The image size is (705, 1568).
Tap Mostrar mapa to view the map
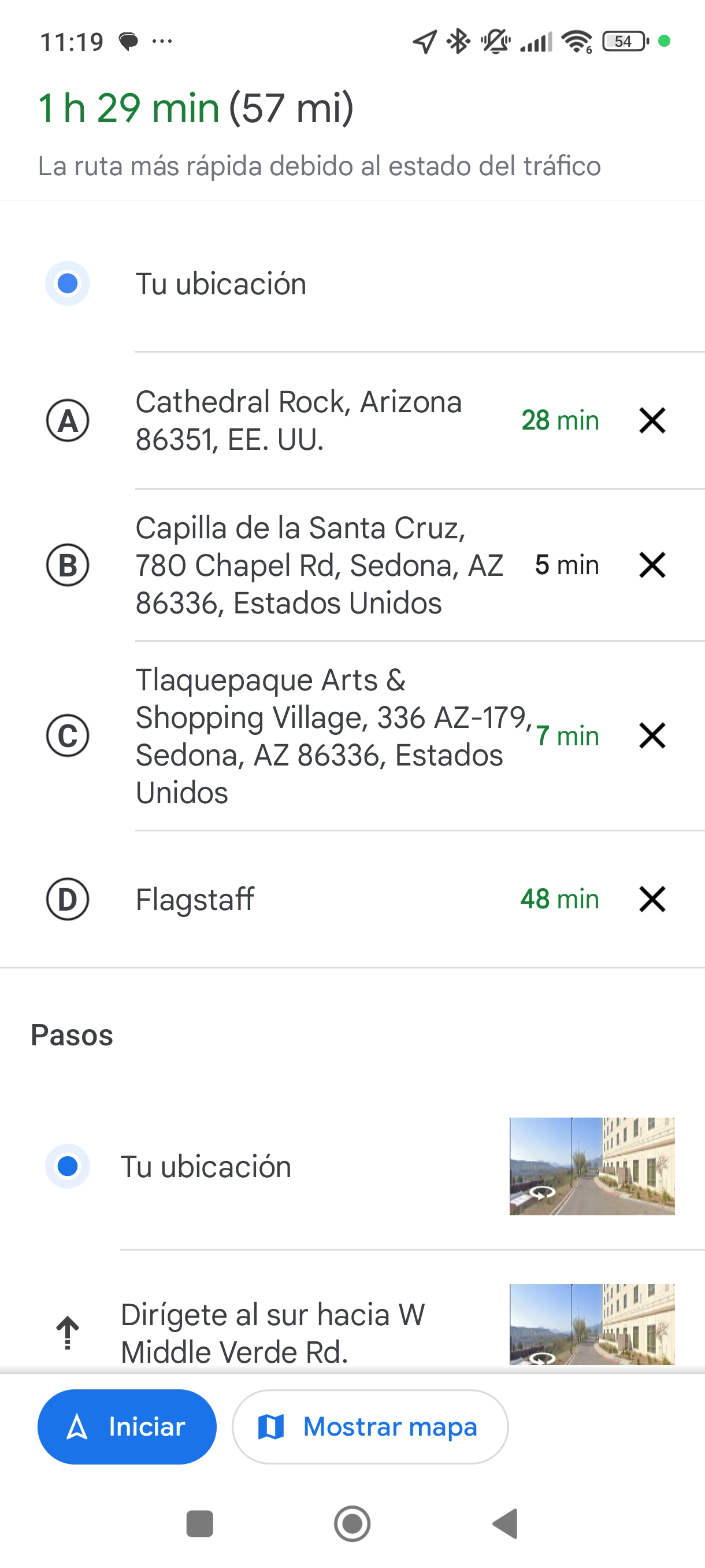point(370,1426)
